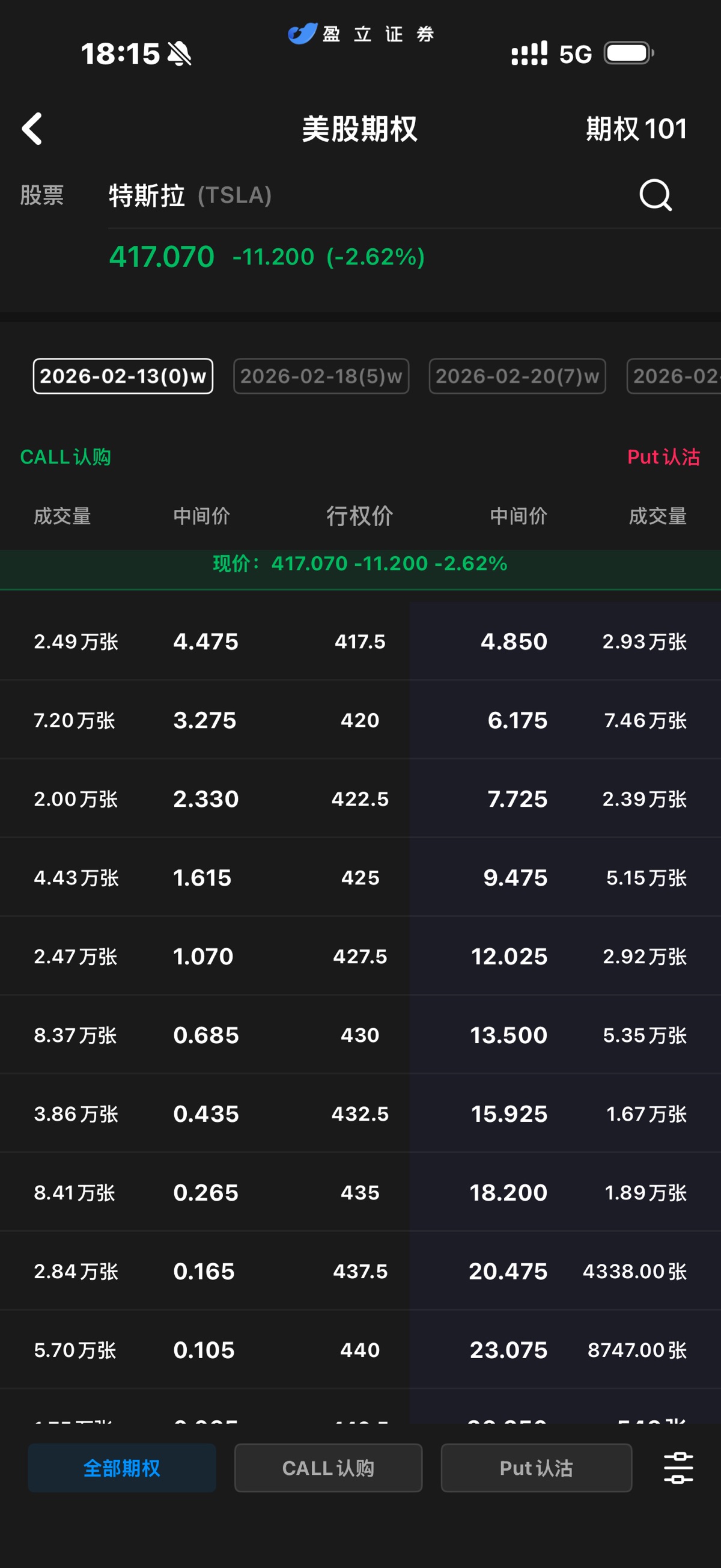
Task: Open the options filter settings icon
Action: 678,1468
